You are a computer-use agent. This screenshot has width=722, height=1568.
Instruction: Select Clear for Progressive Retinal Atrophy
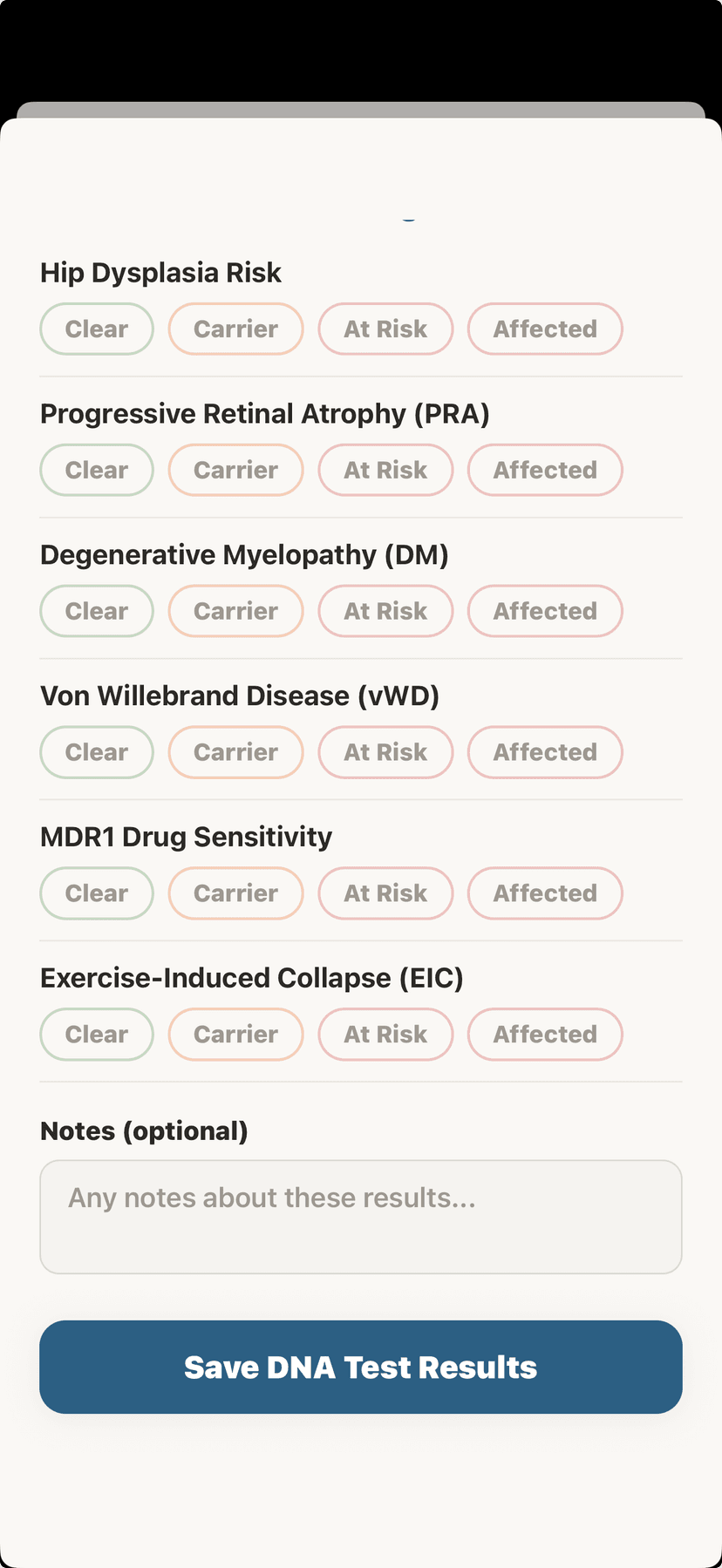tap(96, 470)
